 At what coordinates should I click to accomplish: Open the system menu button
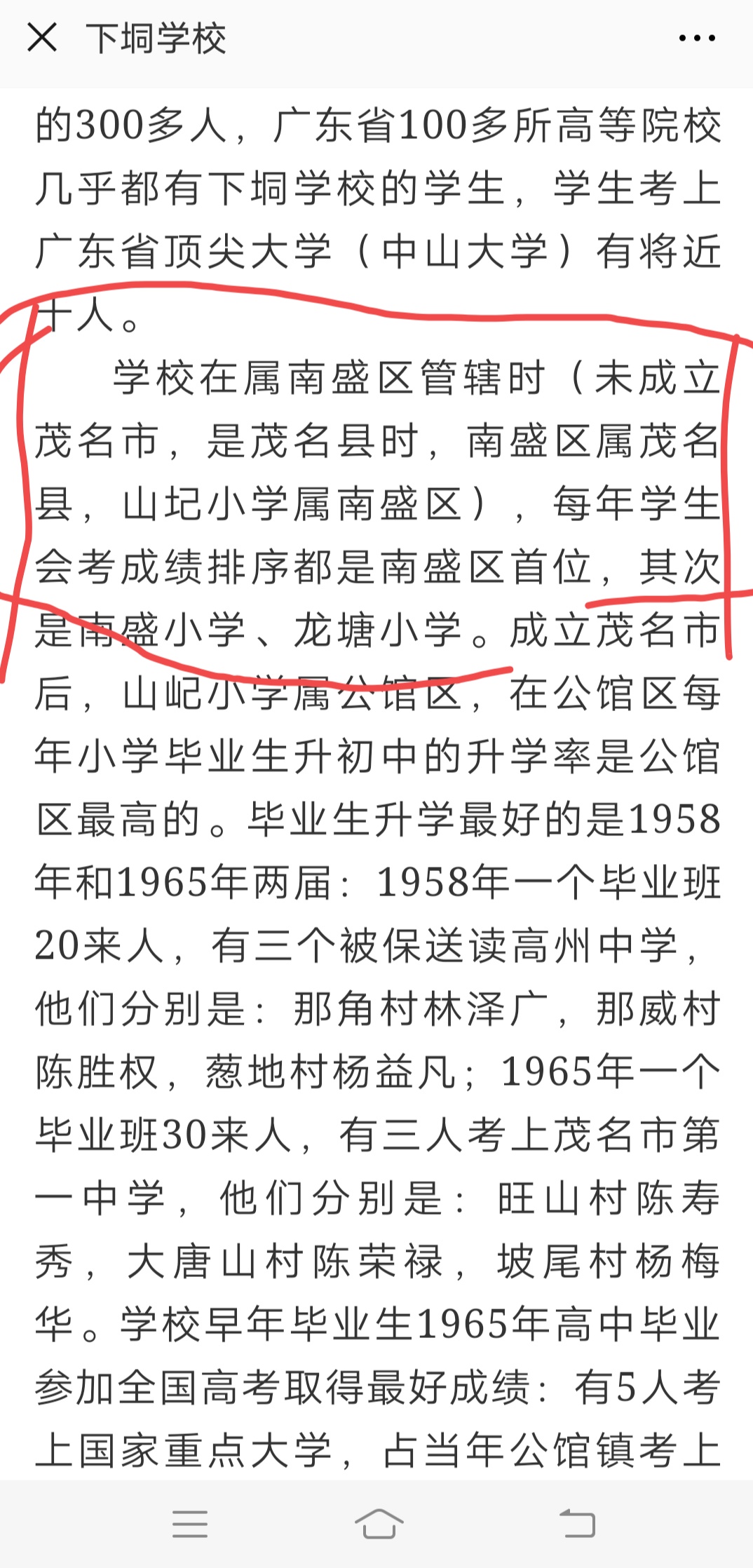click(190, 1523)
